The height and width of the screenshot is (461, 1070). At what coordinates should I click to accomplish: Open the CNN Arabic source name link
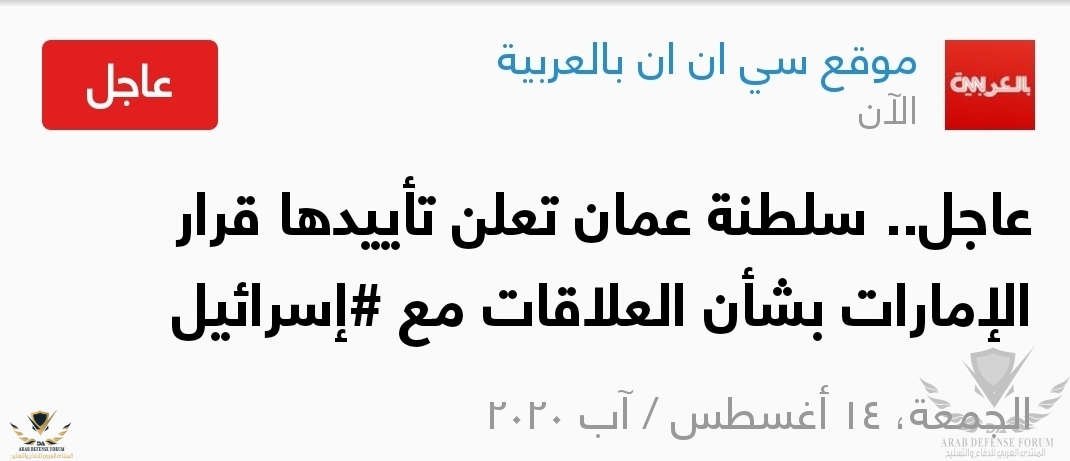706,67
